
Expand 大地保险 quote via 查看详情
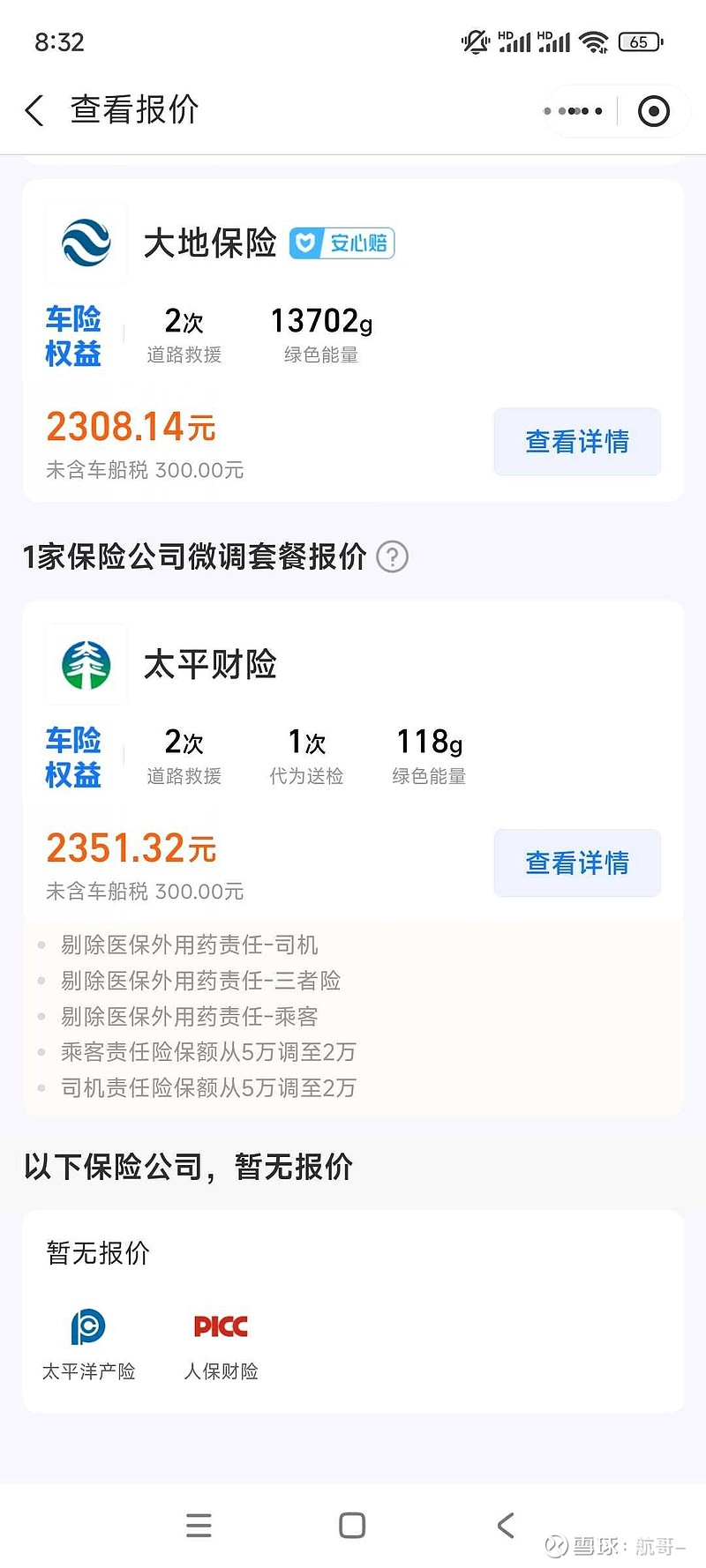pyautogui.click(x=576, y=442)
